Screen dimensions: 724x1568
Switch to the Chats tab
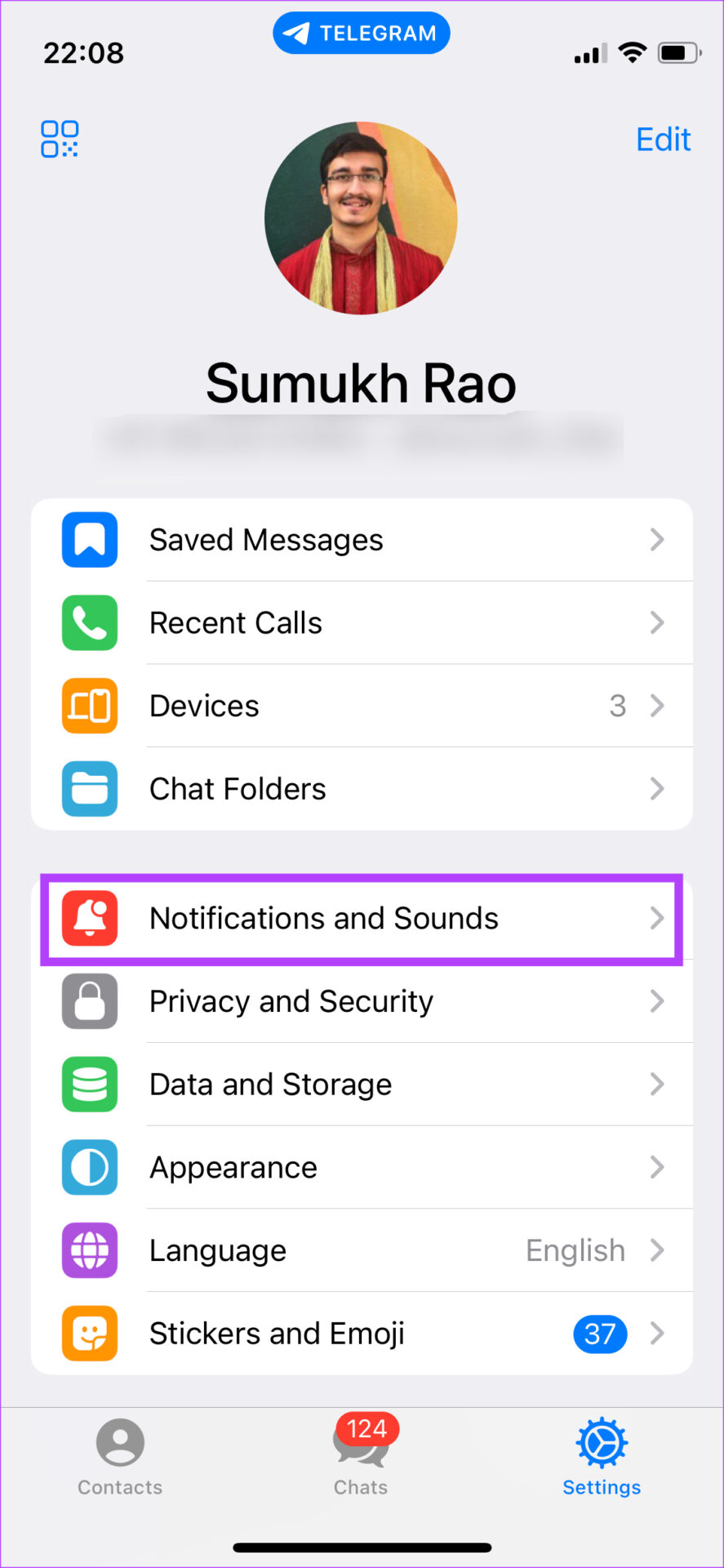point(362,1458)
